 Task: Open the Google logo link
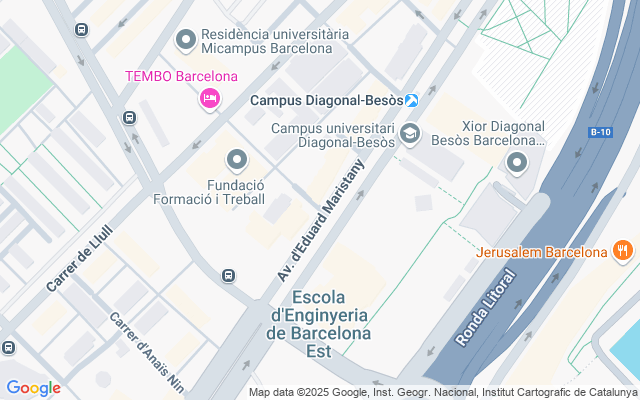[x=33, y=388]
